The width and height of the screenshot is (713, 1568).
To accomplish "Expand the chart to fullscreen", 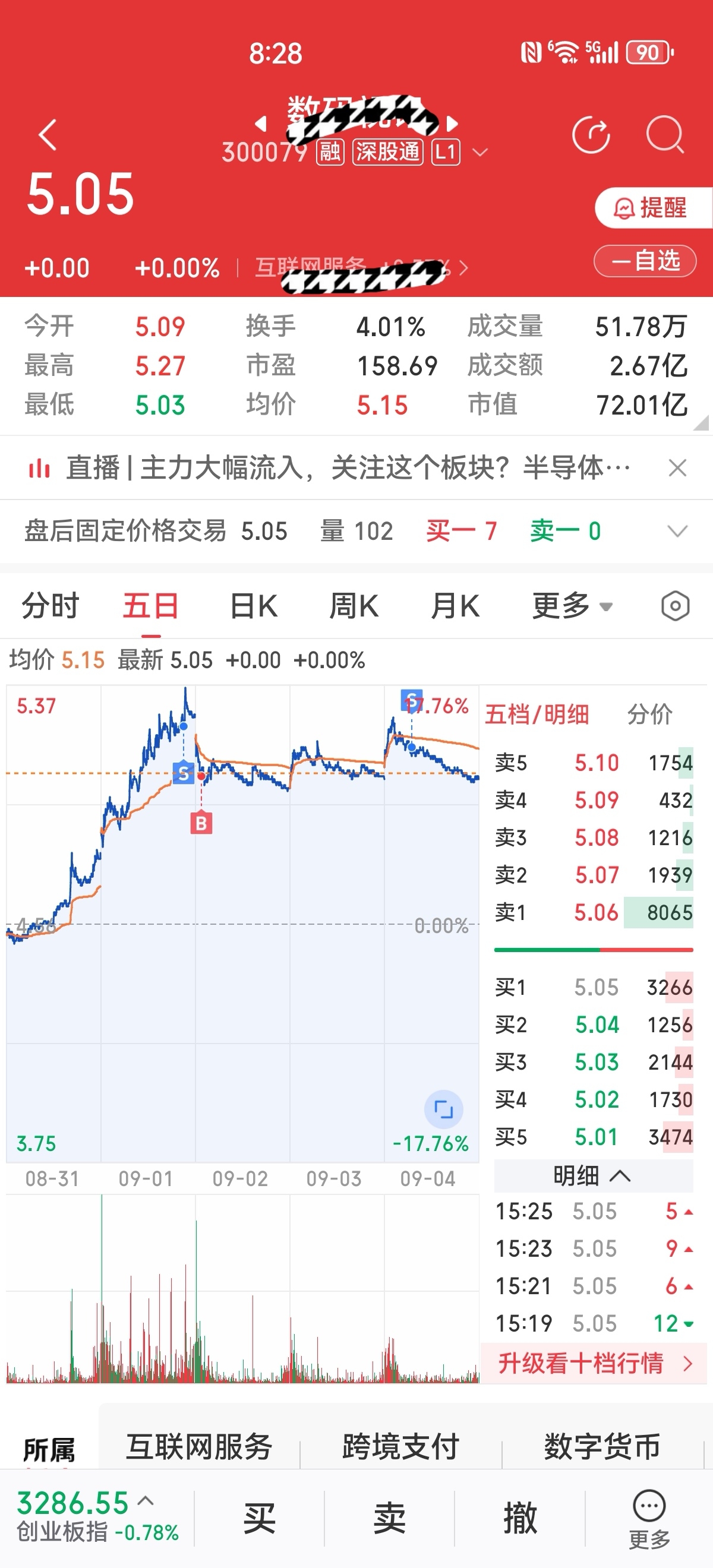I will pos(443,1109).
